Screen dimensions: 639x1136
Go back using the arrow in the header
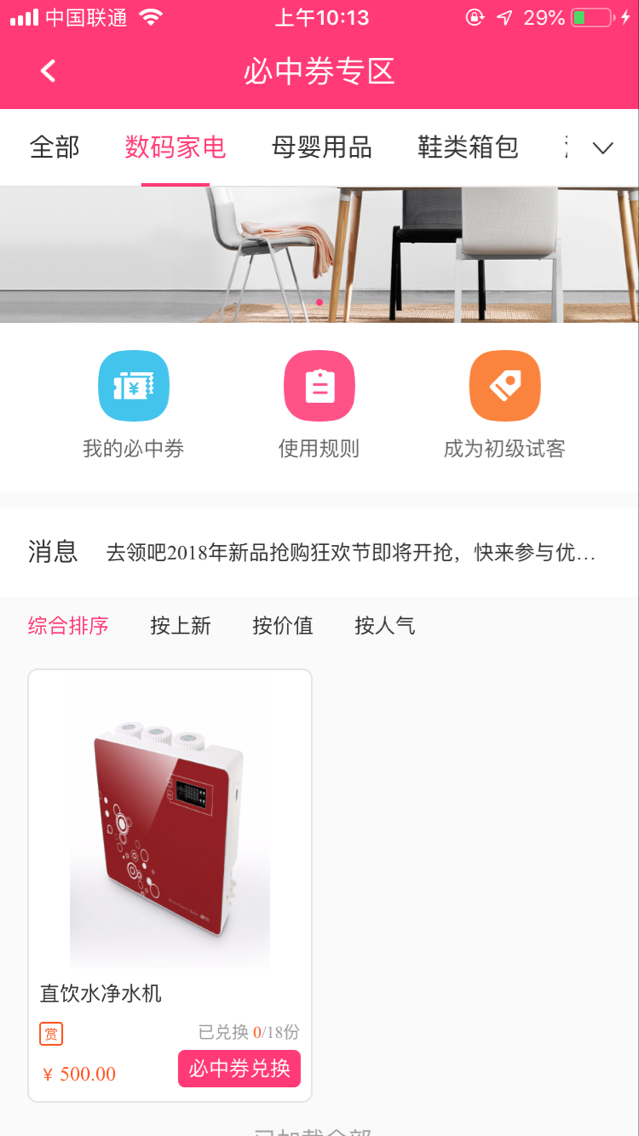coord(48,71)
